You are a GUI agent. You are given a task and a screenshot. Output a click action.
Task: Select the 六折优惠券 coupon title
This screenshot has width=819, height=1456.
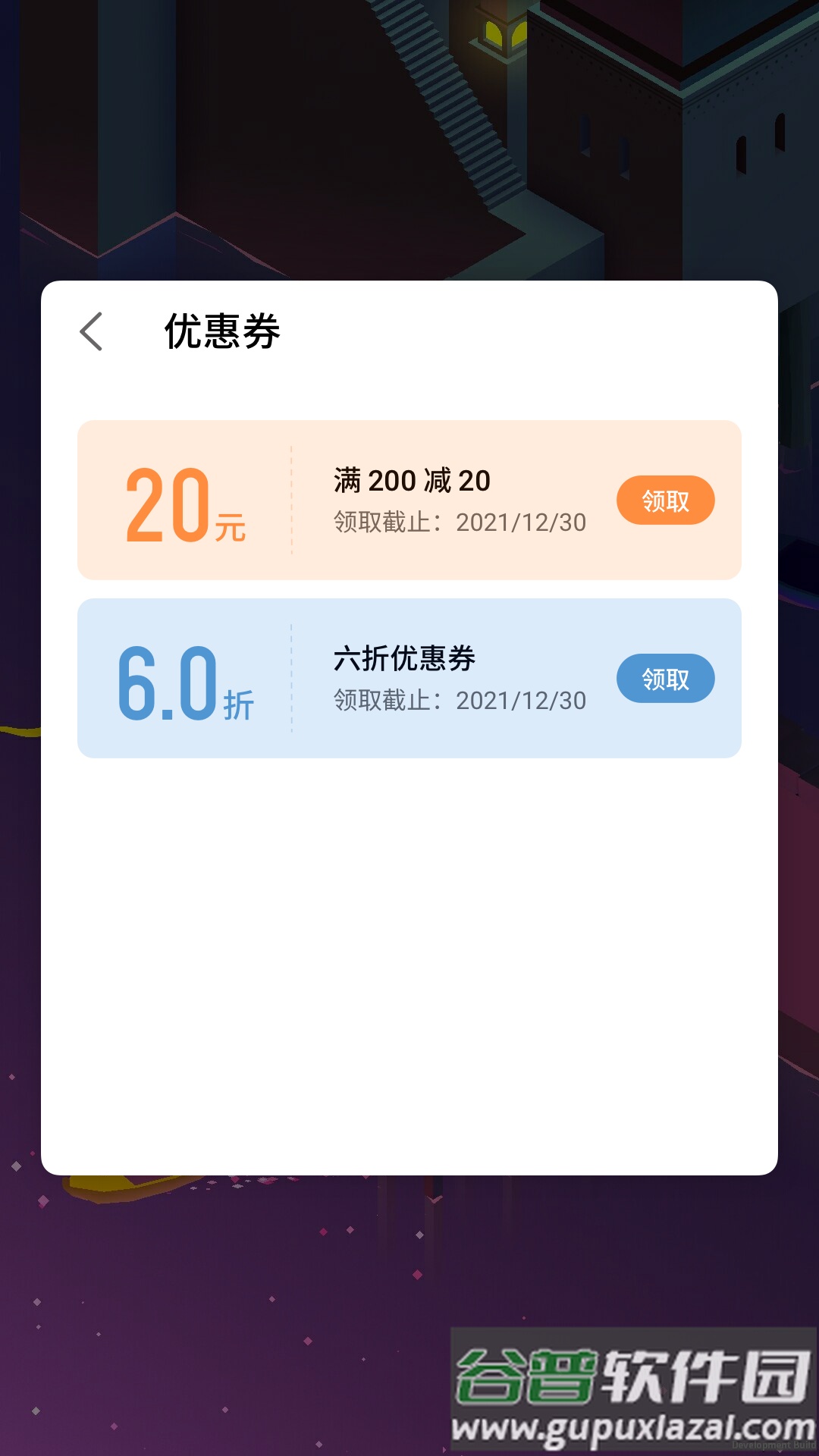tap(404, 659)
